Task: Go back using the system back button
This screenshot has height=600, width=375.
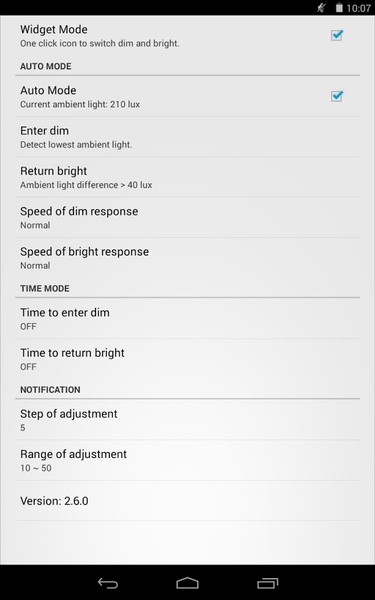Action: 108,583
